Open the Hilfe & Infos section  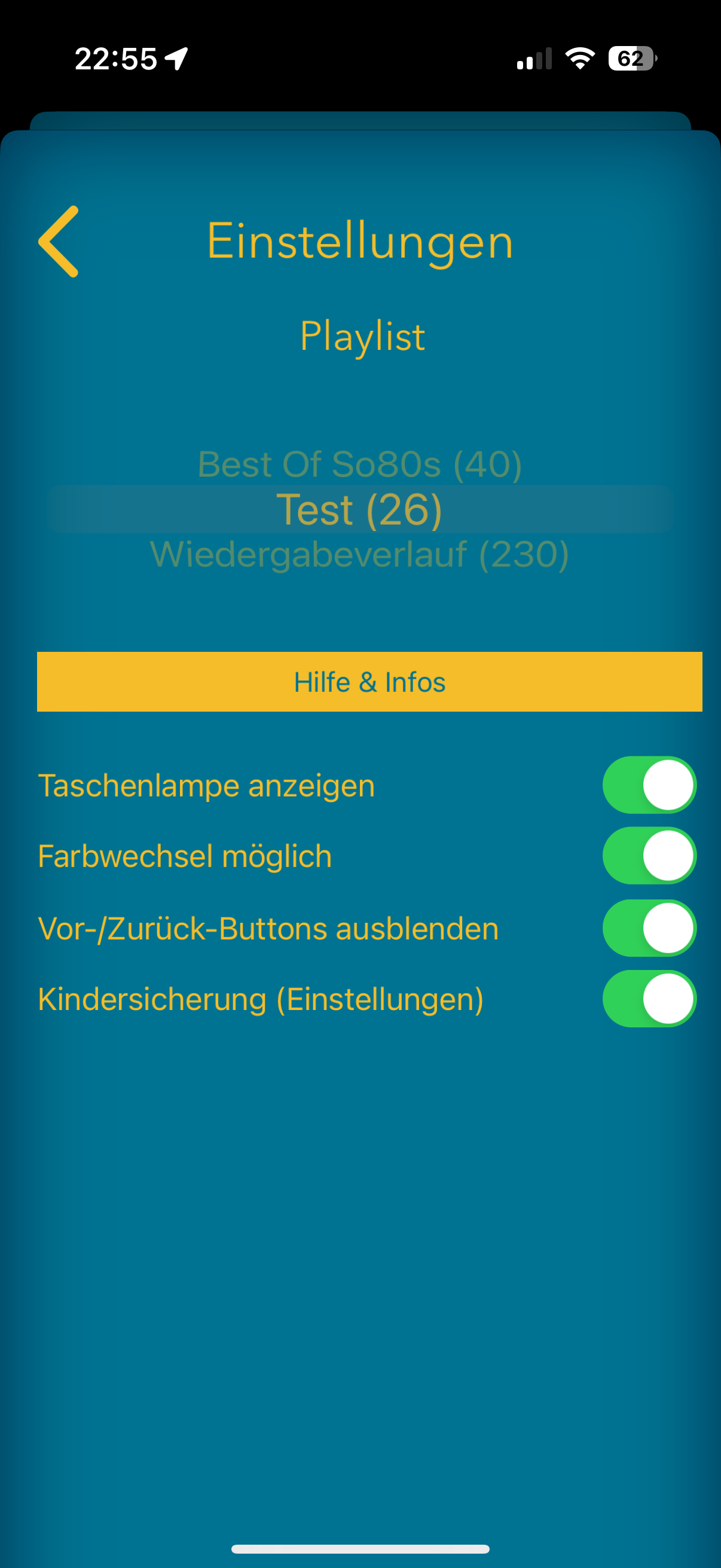(369, 682)
